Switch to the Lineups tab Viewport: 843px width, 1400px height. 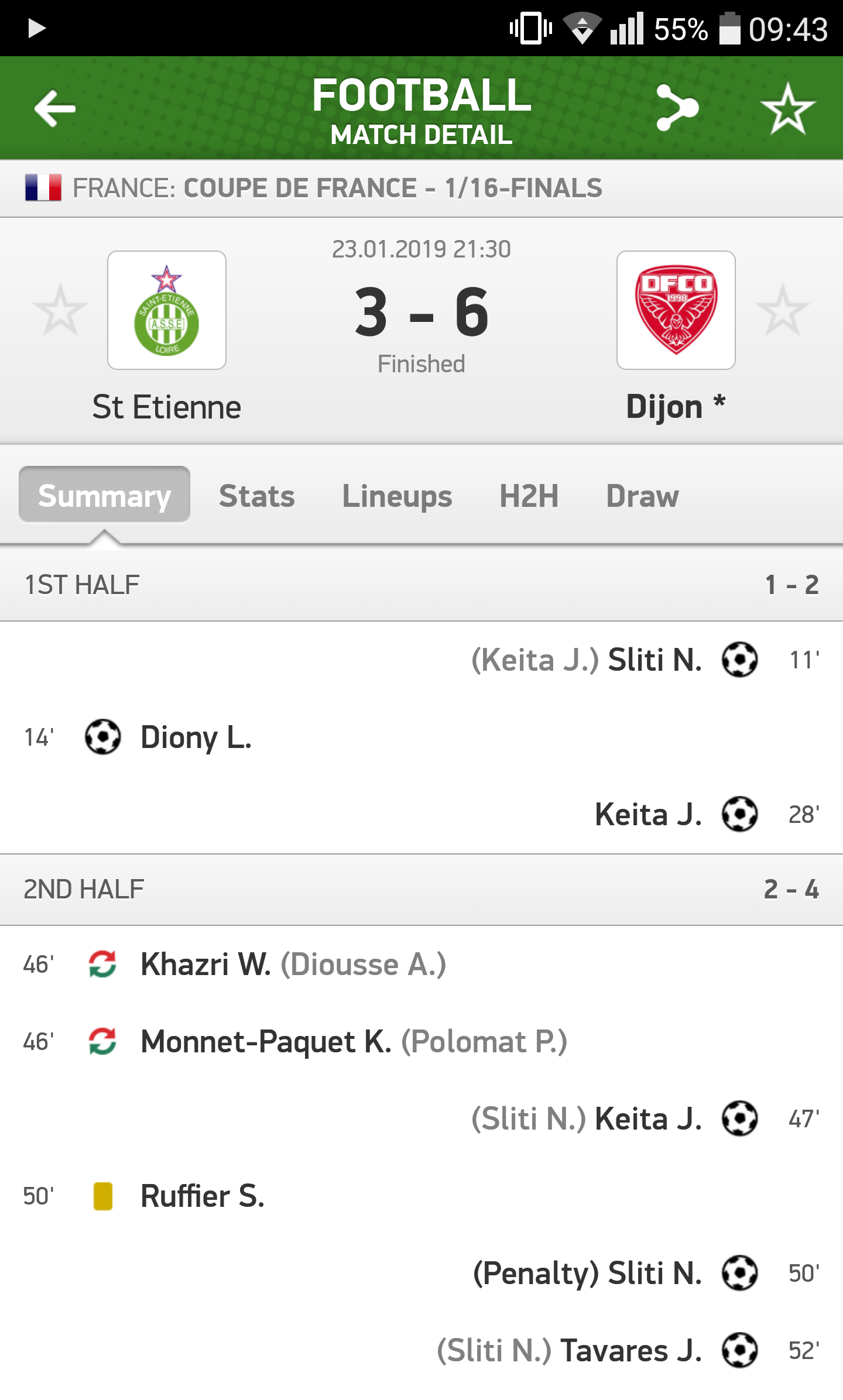(x=397, y=496)
